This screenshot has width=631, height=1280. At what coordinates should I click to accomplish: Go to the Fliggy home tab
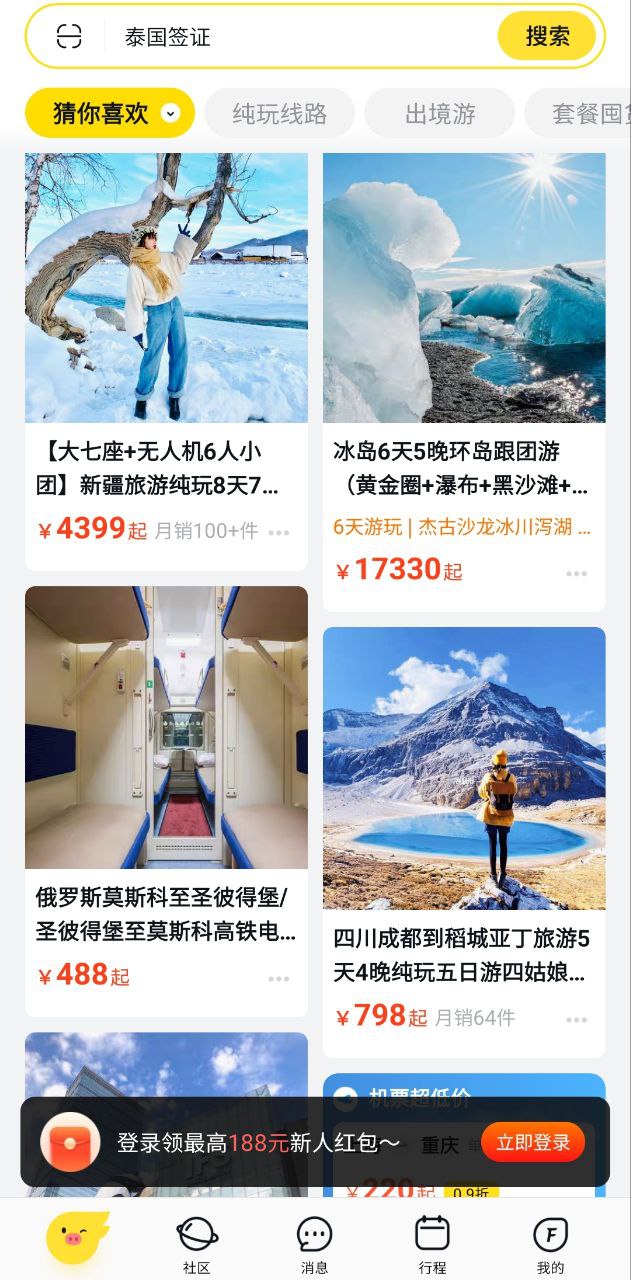coord(76,1237)
